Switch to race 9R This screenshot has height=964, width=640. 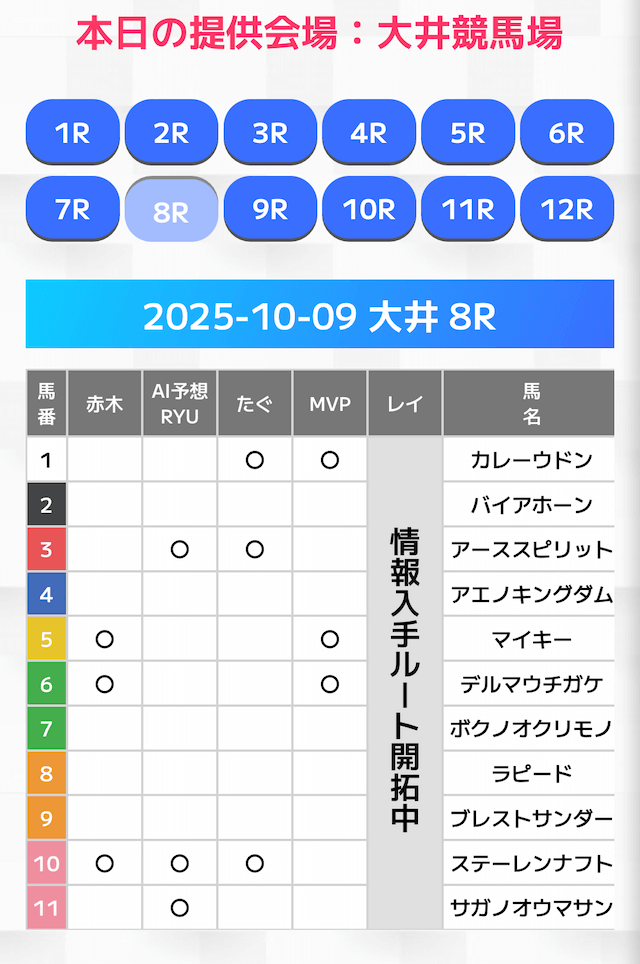coord(270,209)
